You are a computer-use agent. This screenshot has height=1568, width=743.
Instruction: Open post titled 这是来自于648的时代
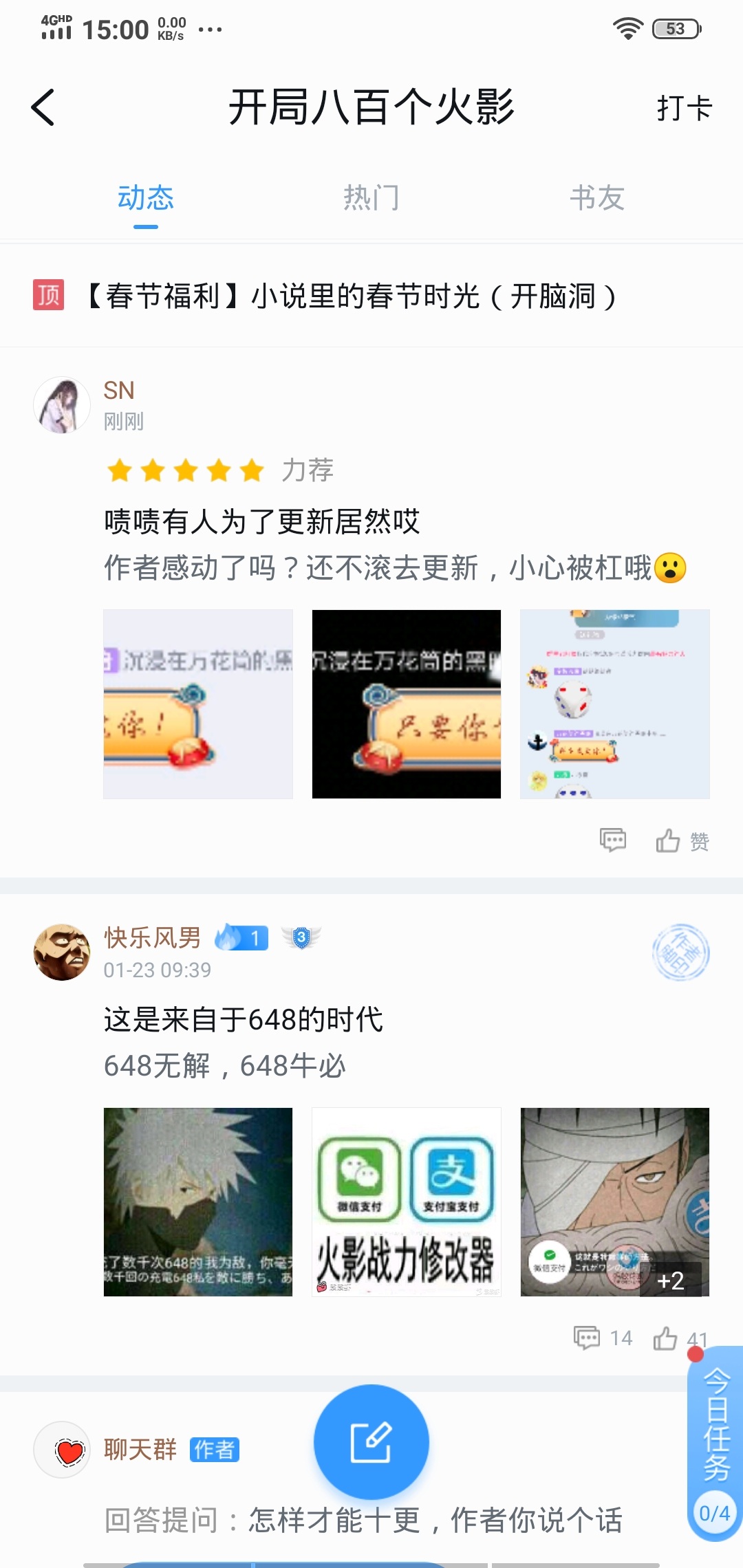(x=244, y=1019)
